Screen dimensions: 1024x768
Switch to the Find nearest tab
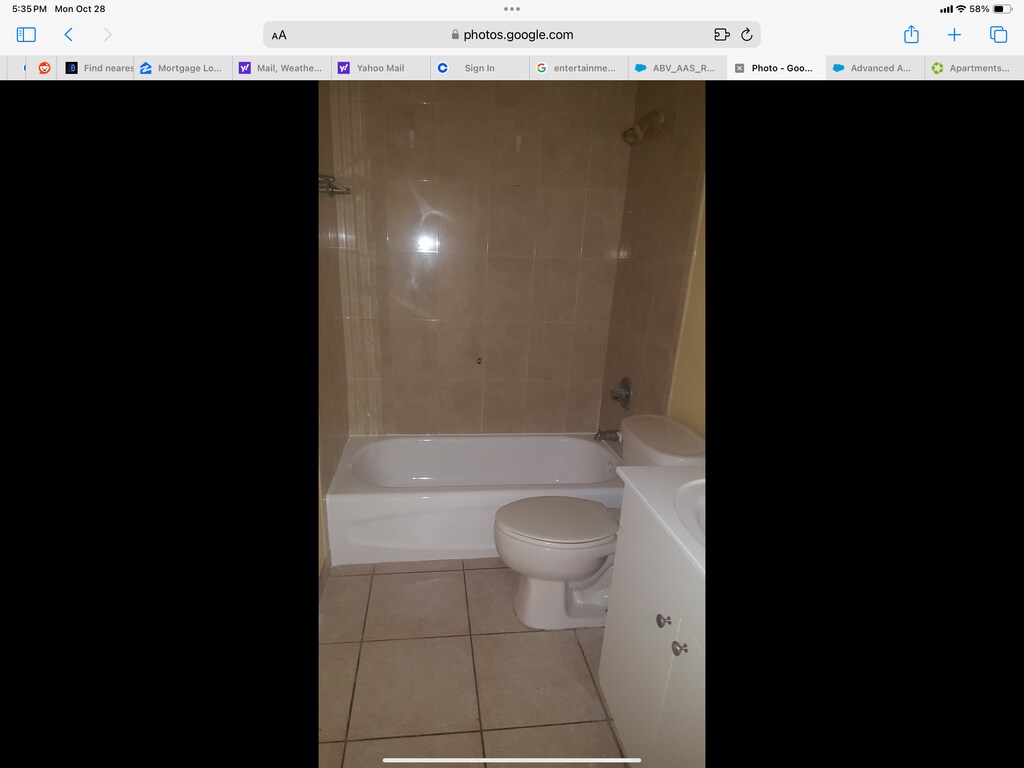[x=98, y=68]
